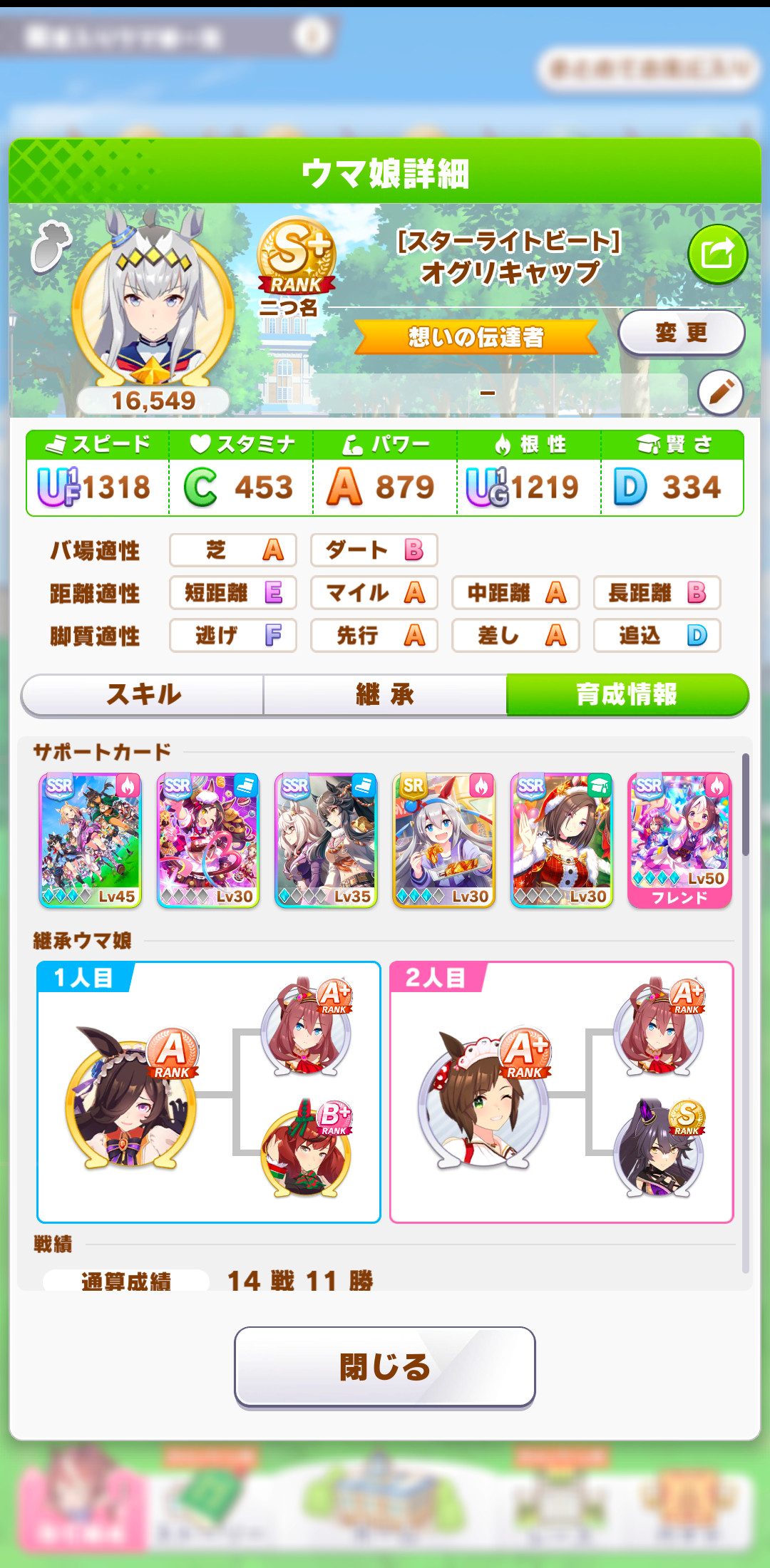Tap the 変更 button to change title

pyautogui.click(x=681, y=333)
